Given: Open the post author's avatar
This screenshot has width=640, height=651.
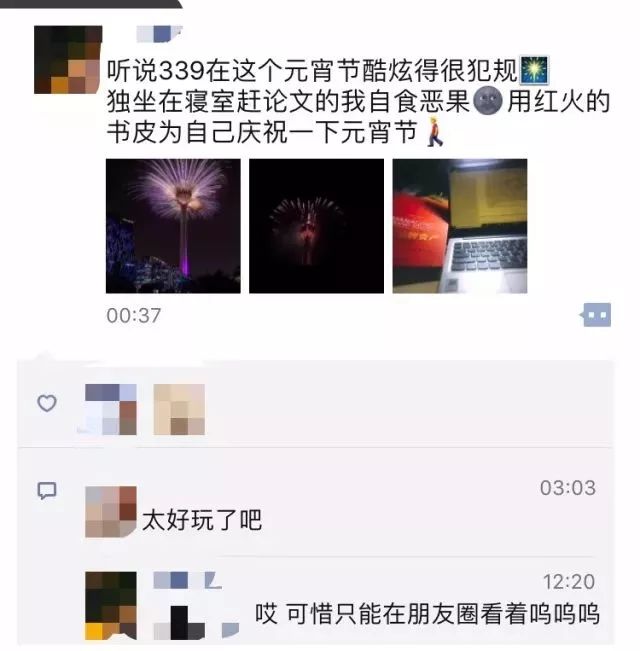Looking at the screenshot, I should pos(68,60).
